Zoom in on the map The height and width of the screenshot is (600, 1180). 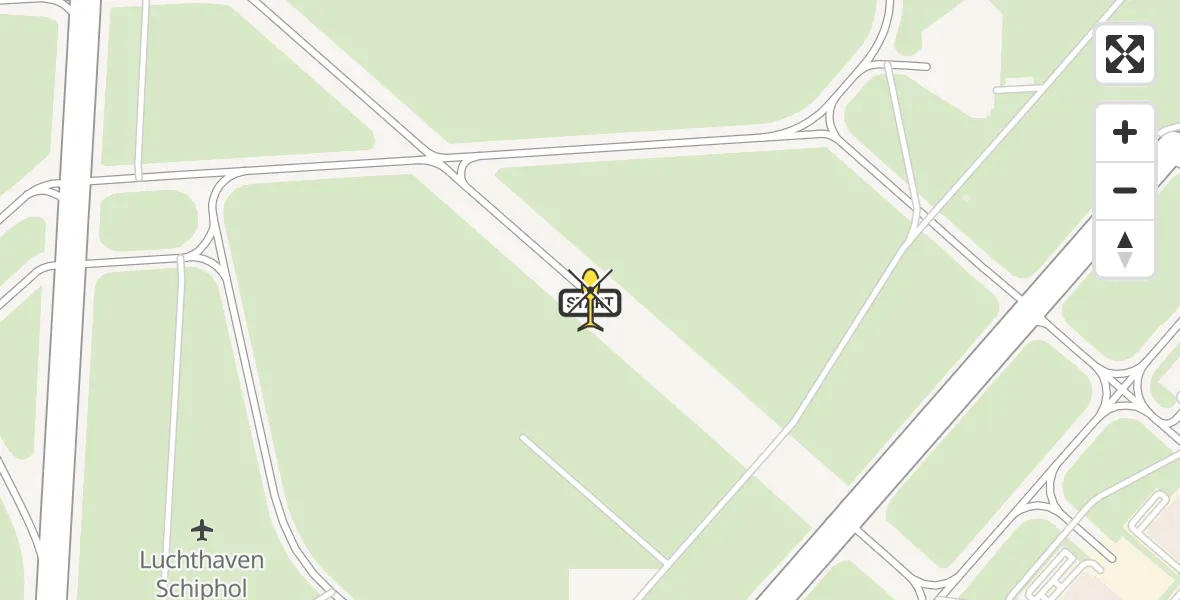click(1124, 132)
